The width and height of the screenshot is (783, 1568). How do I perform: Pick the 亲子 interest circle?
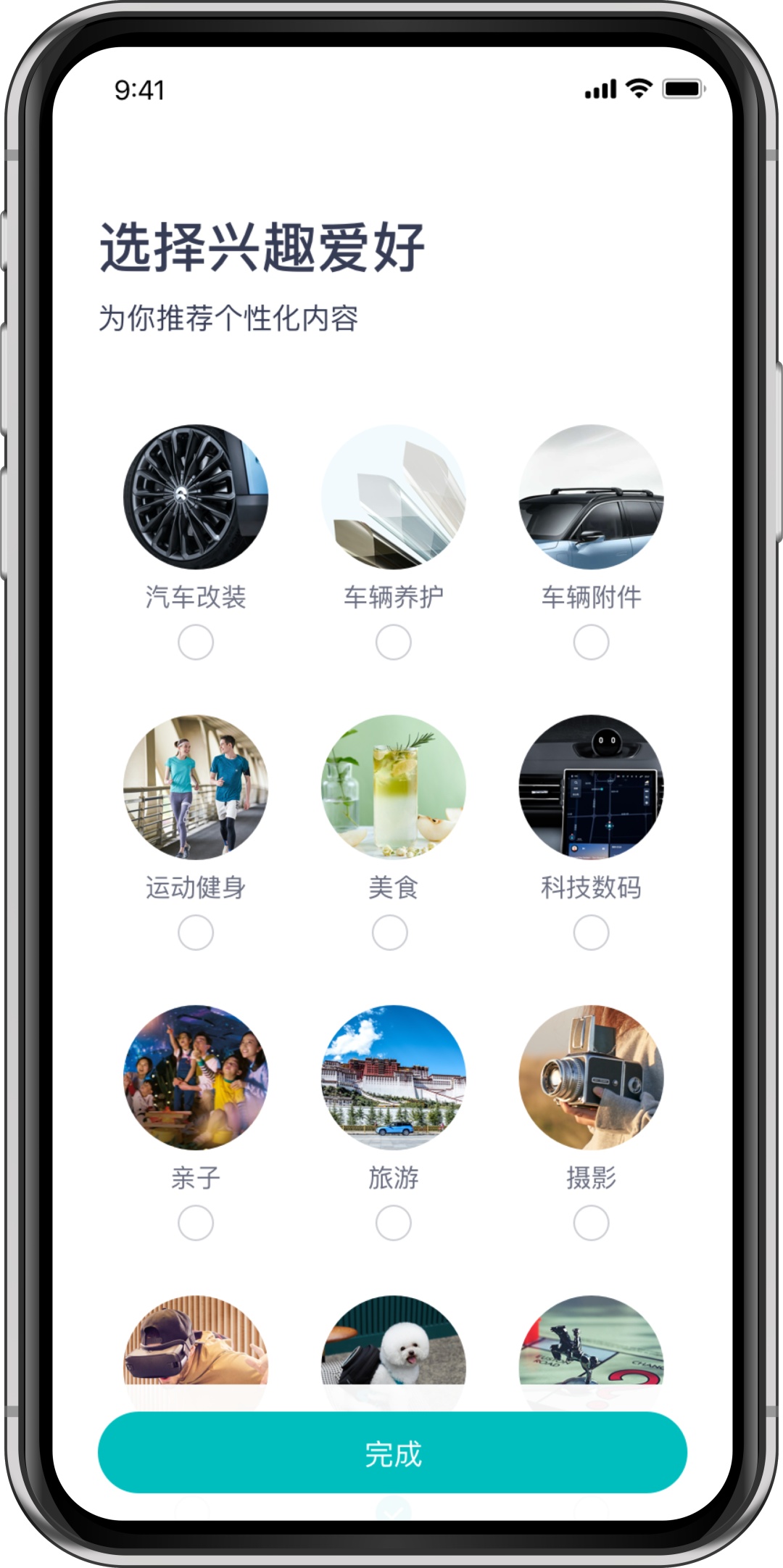click(x=196, y=1224)
